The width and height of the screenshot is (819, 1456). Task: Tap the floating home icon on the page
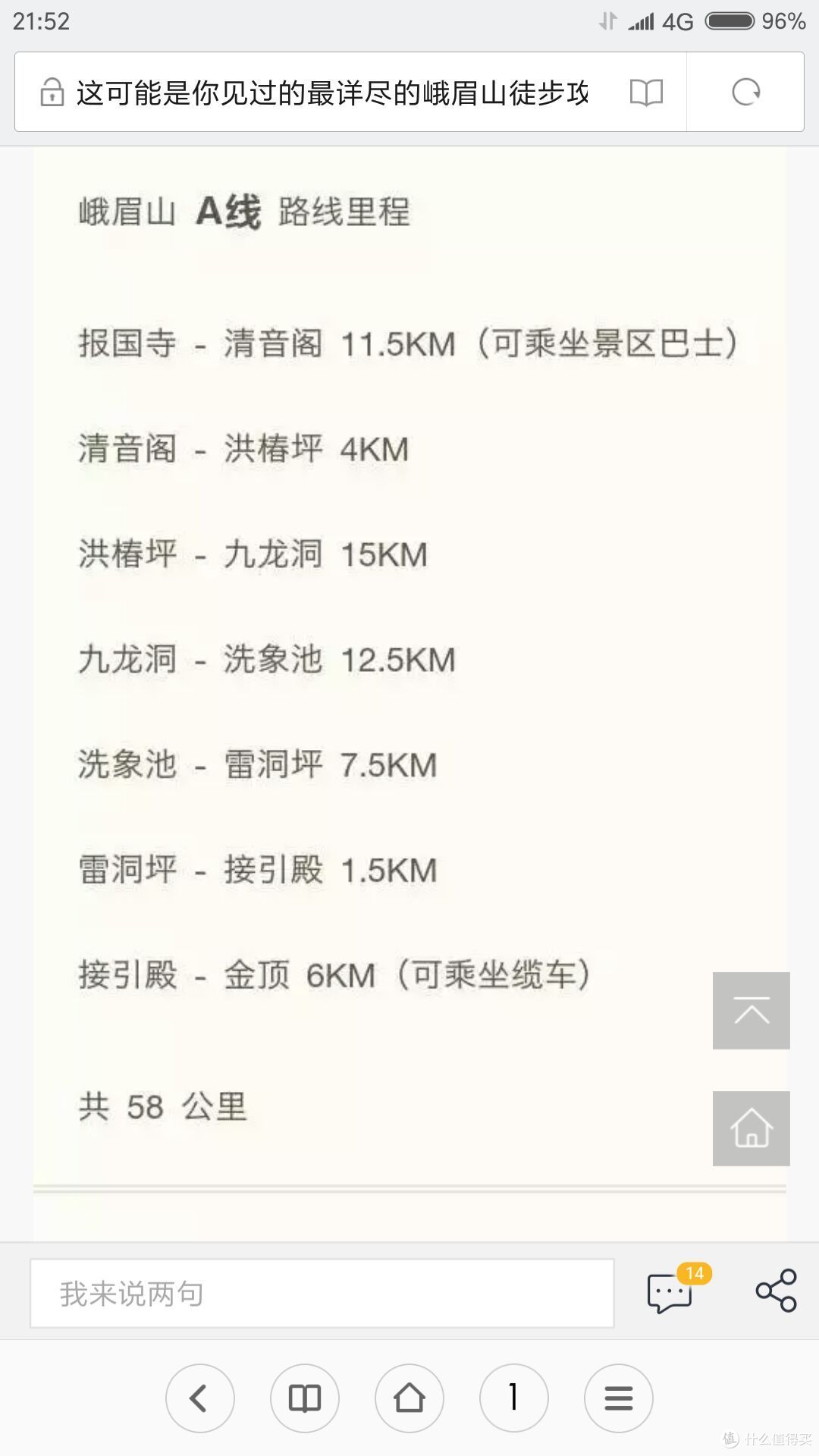(751, 1128)
